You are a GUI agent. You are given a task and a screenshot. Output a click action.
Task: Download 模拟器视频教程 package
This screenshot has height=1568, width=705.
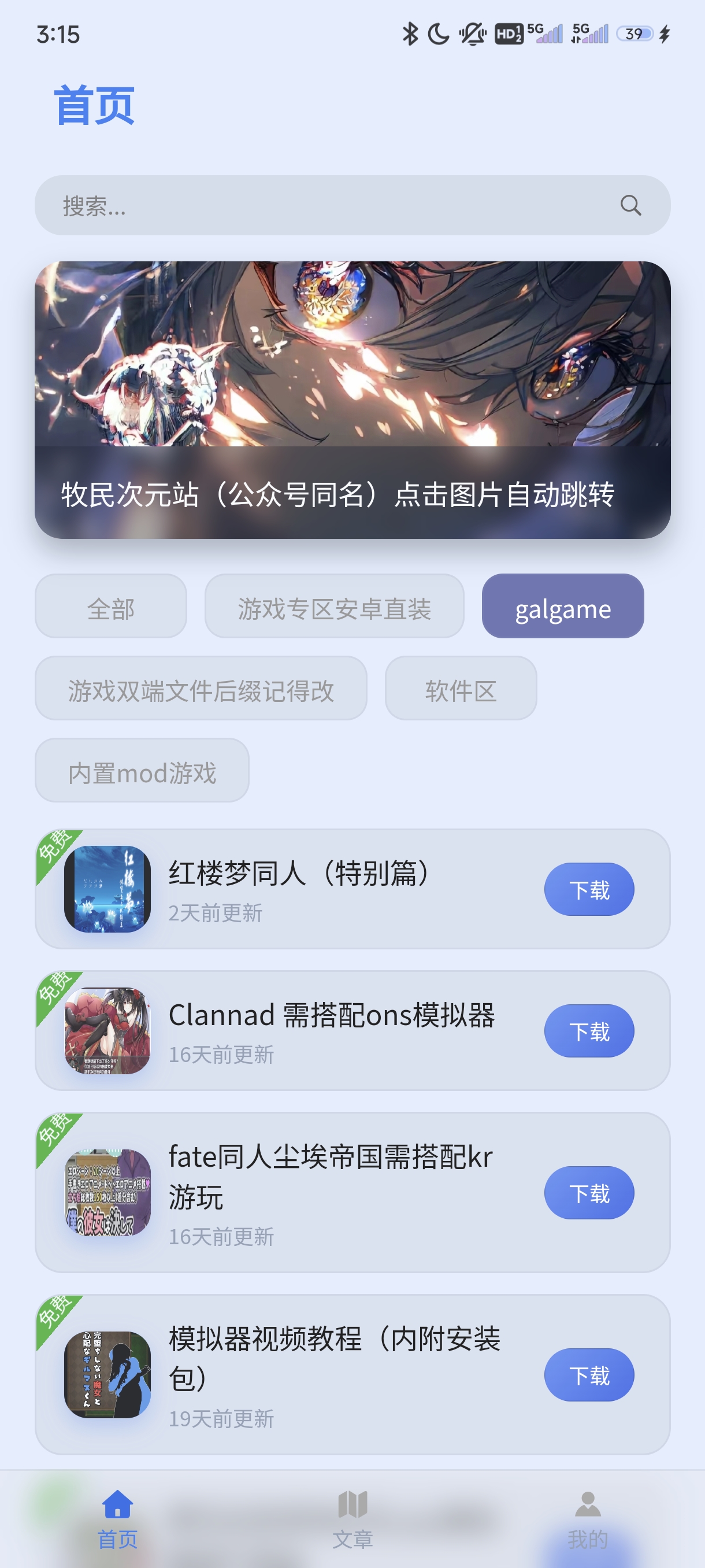tap(588, 1375)
